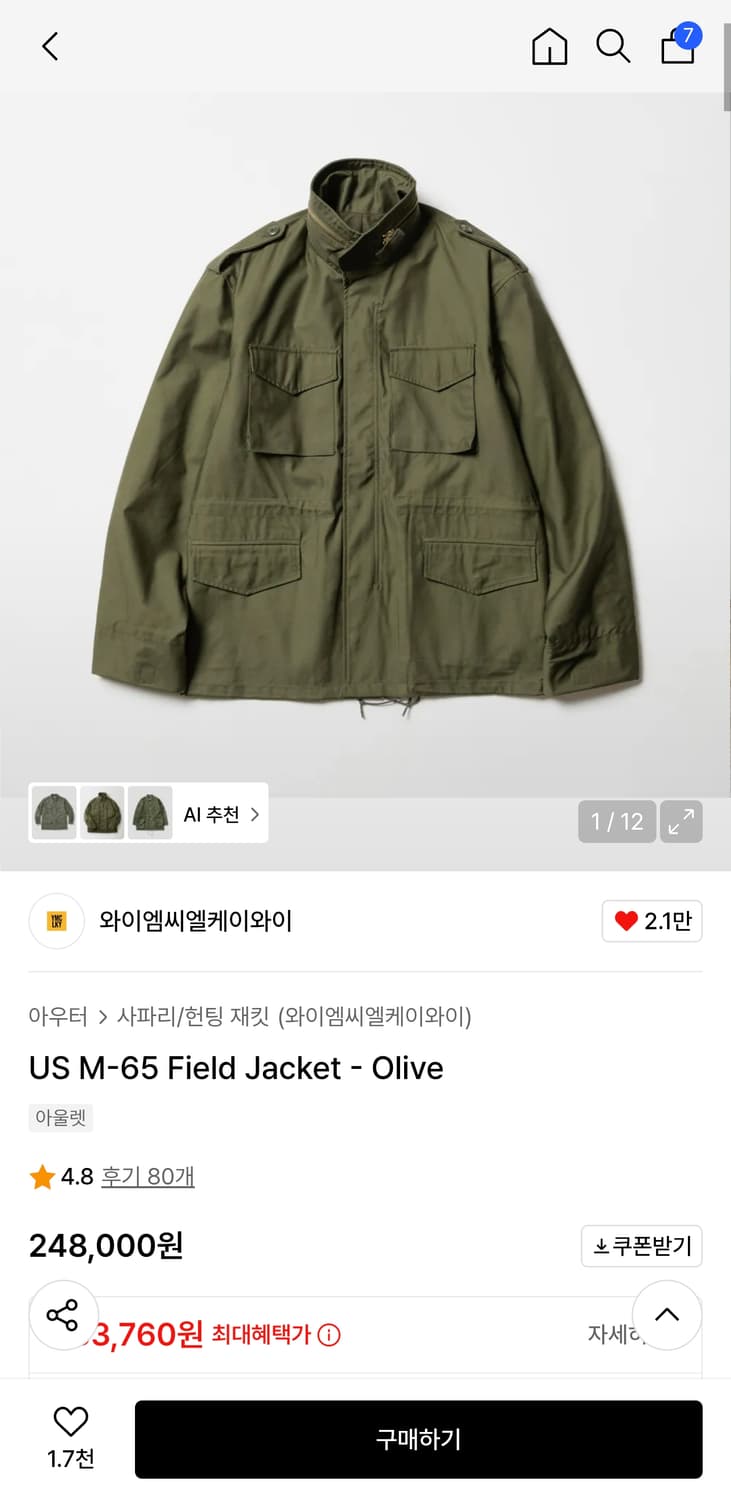
Task: Collapse the price section with the chevron
Action: click(667, 1315)
